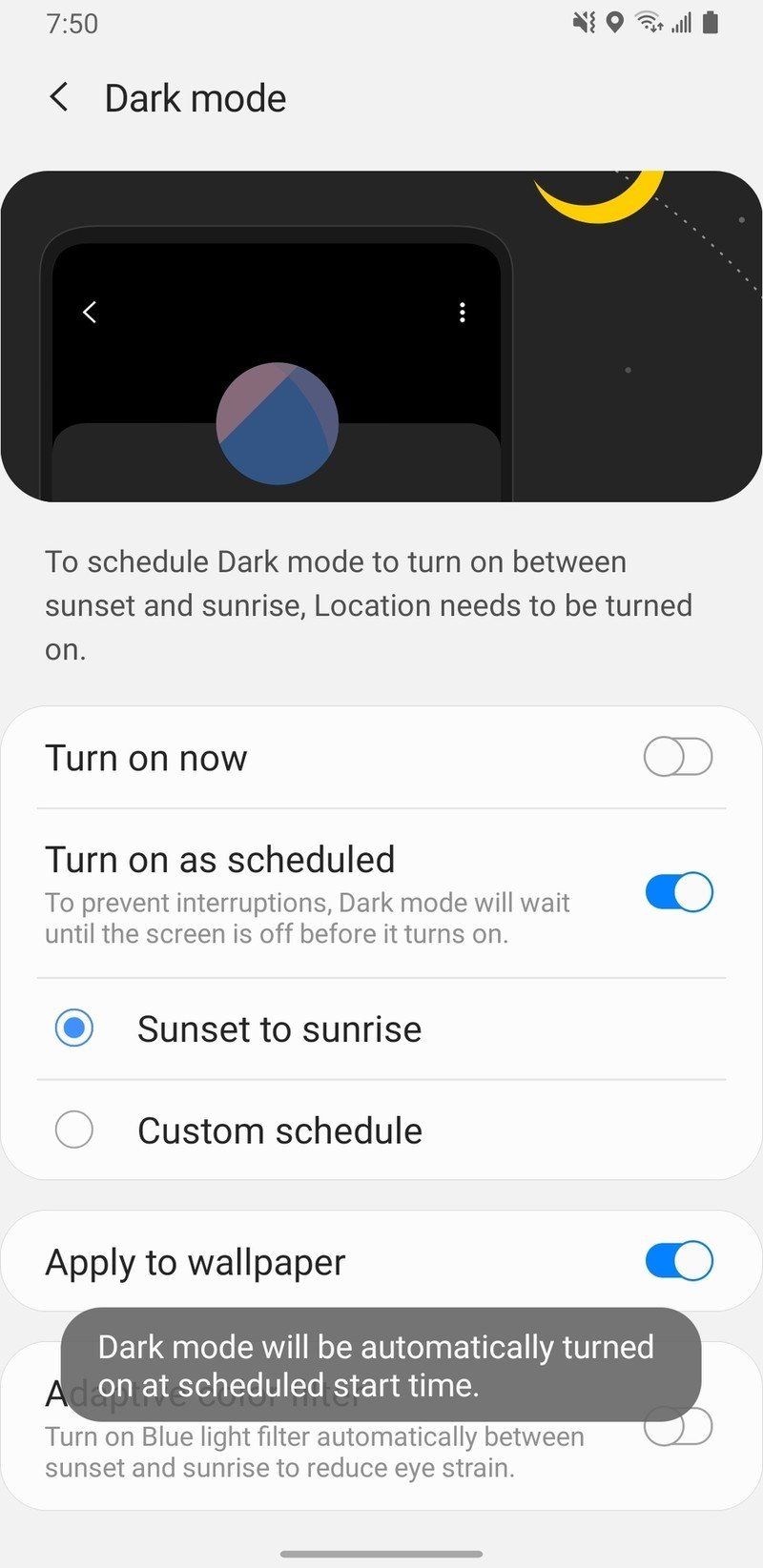Choose the Custom schedule option
Screen dimensions: 763x1568
pos(74,1130)
